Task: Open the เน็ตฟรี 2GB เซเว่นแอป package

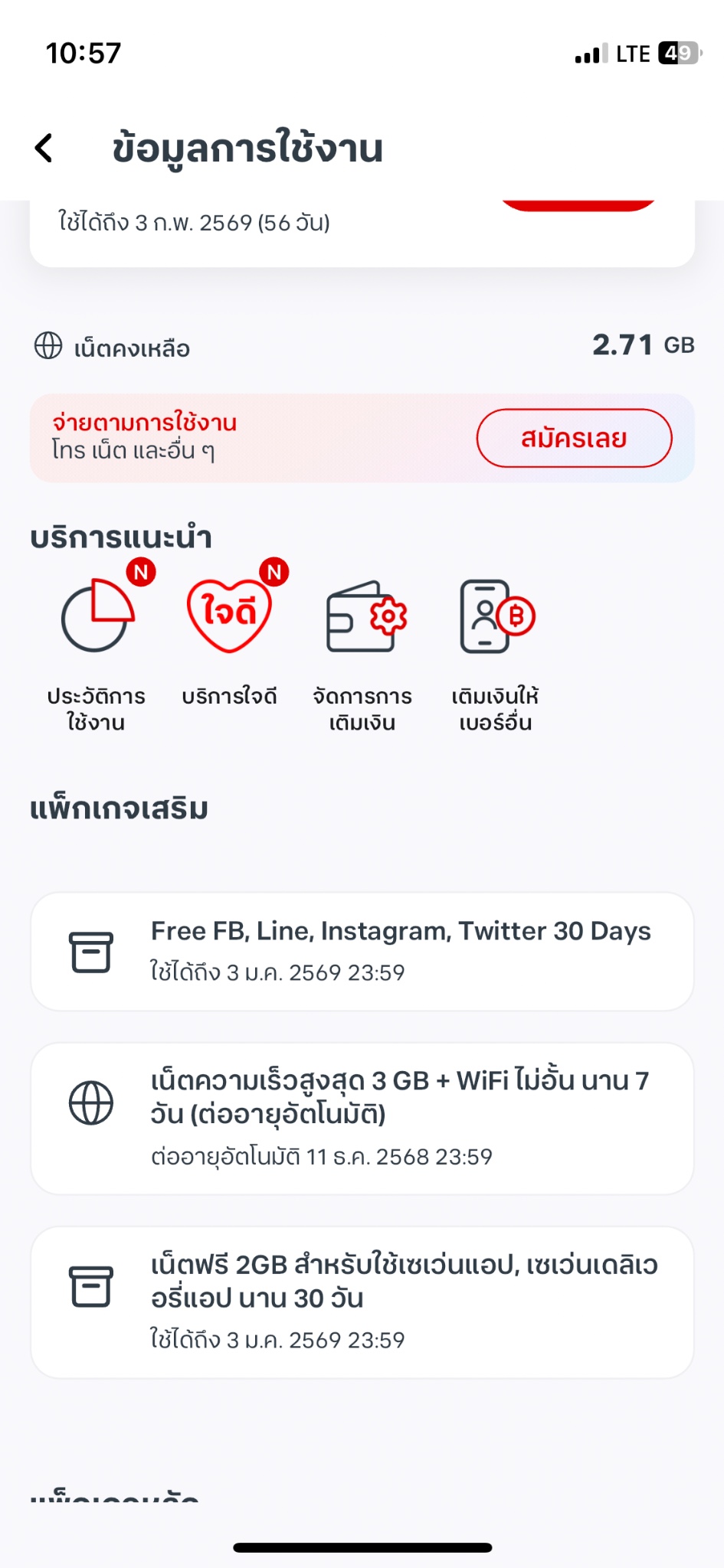Action: (x=362, y=1302)
